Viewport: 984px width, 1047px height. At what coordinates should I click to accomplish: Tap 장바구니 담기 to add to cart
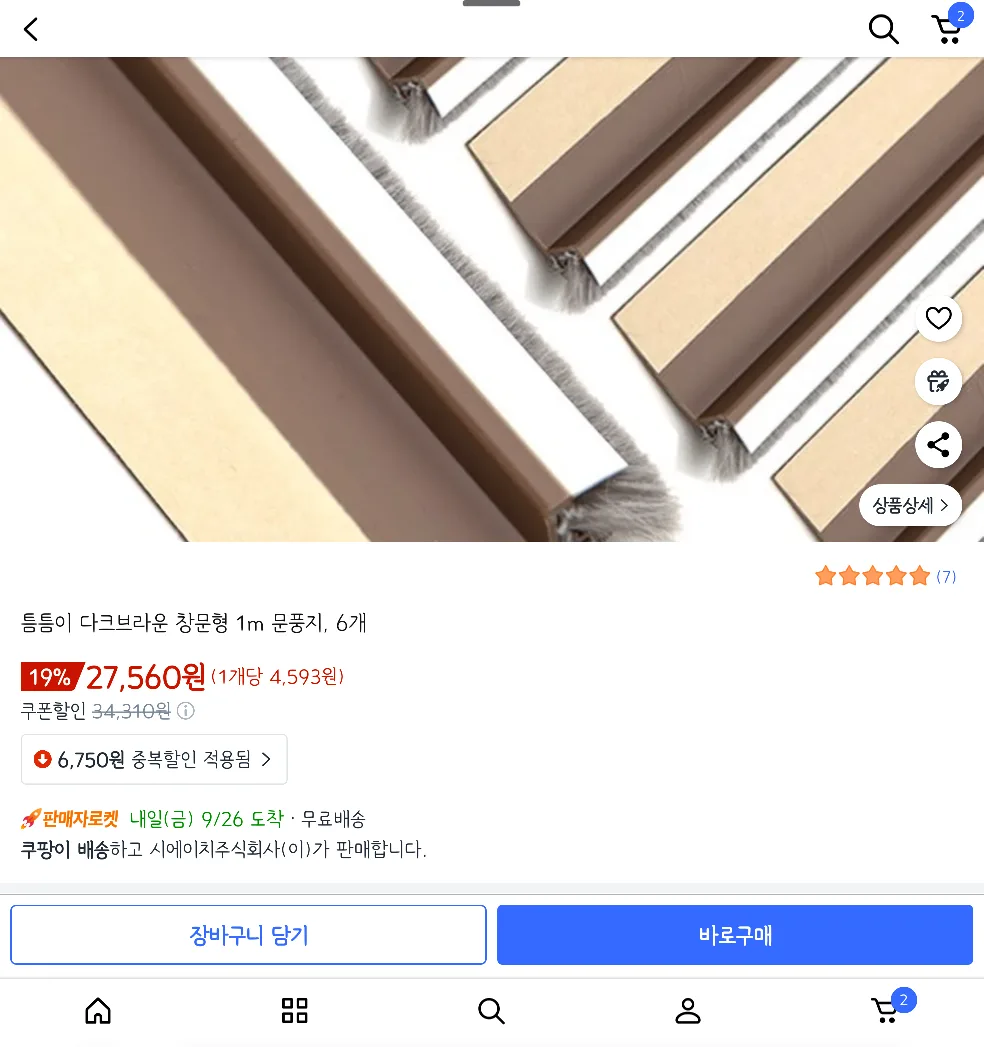pos(248,935)
